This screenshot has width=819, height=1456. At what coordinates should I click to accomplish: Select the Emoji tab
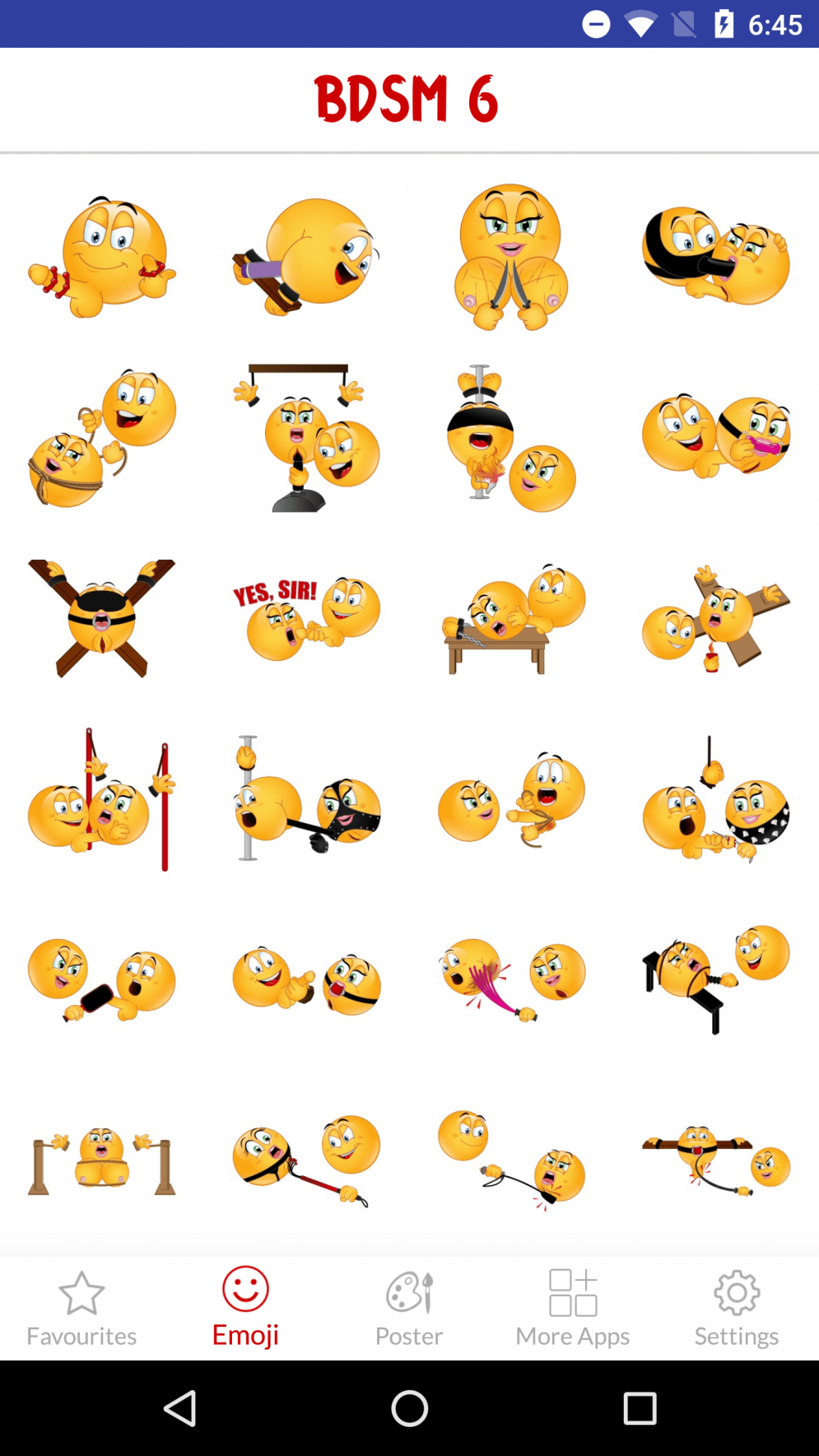(245, 1309)
